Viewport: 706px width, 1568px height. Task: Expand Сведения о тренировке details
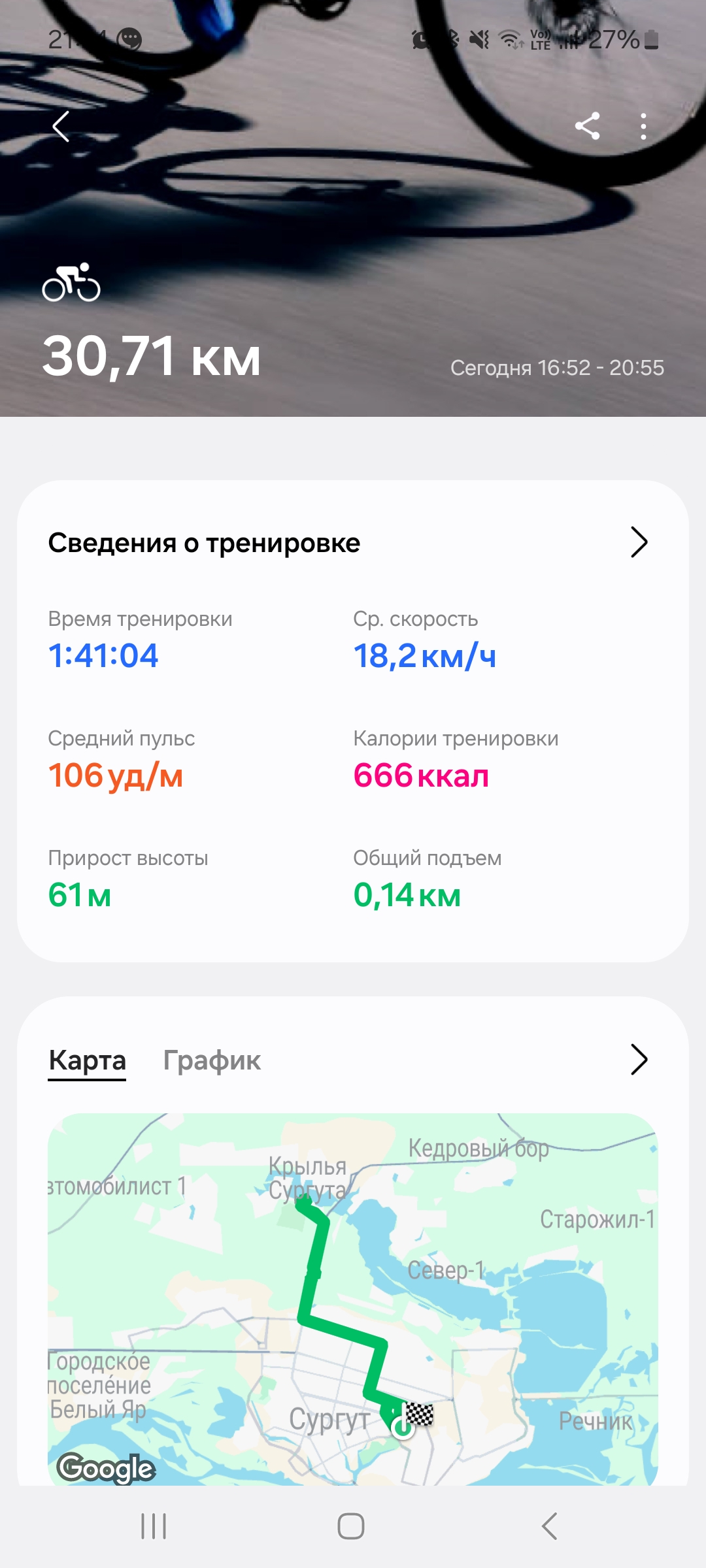point(639,542)
